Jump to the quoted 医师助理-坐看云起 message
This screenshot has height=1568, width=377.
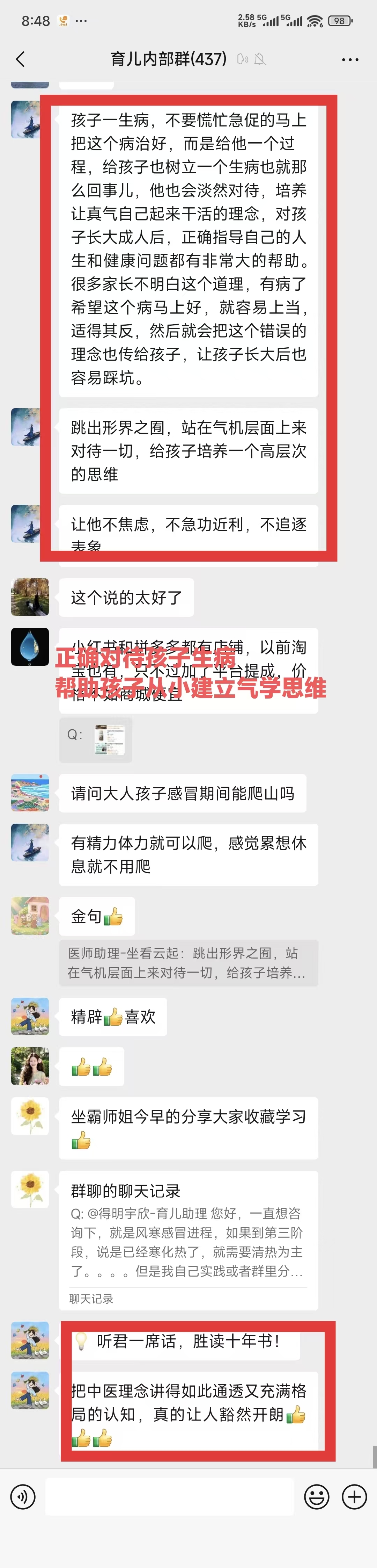pyautogui.click(x=188, y=963)
